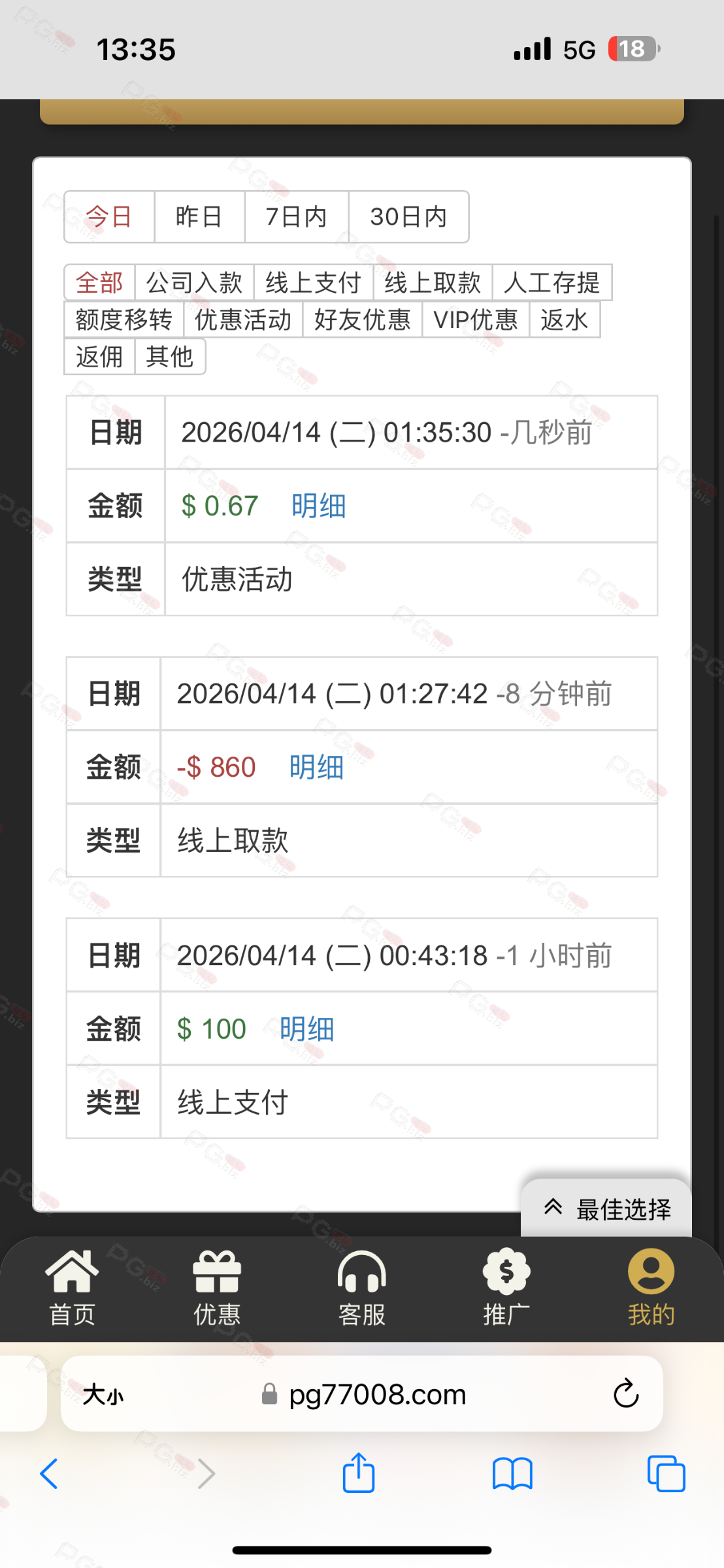Viewport: 724px width, 1568px height.
Task: Select the 人工存提 filter
Action: click(x=551, y=283)
